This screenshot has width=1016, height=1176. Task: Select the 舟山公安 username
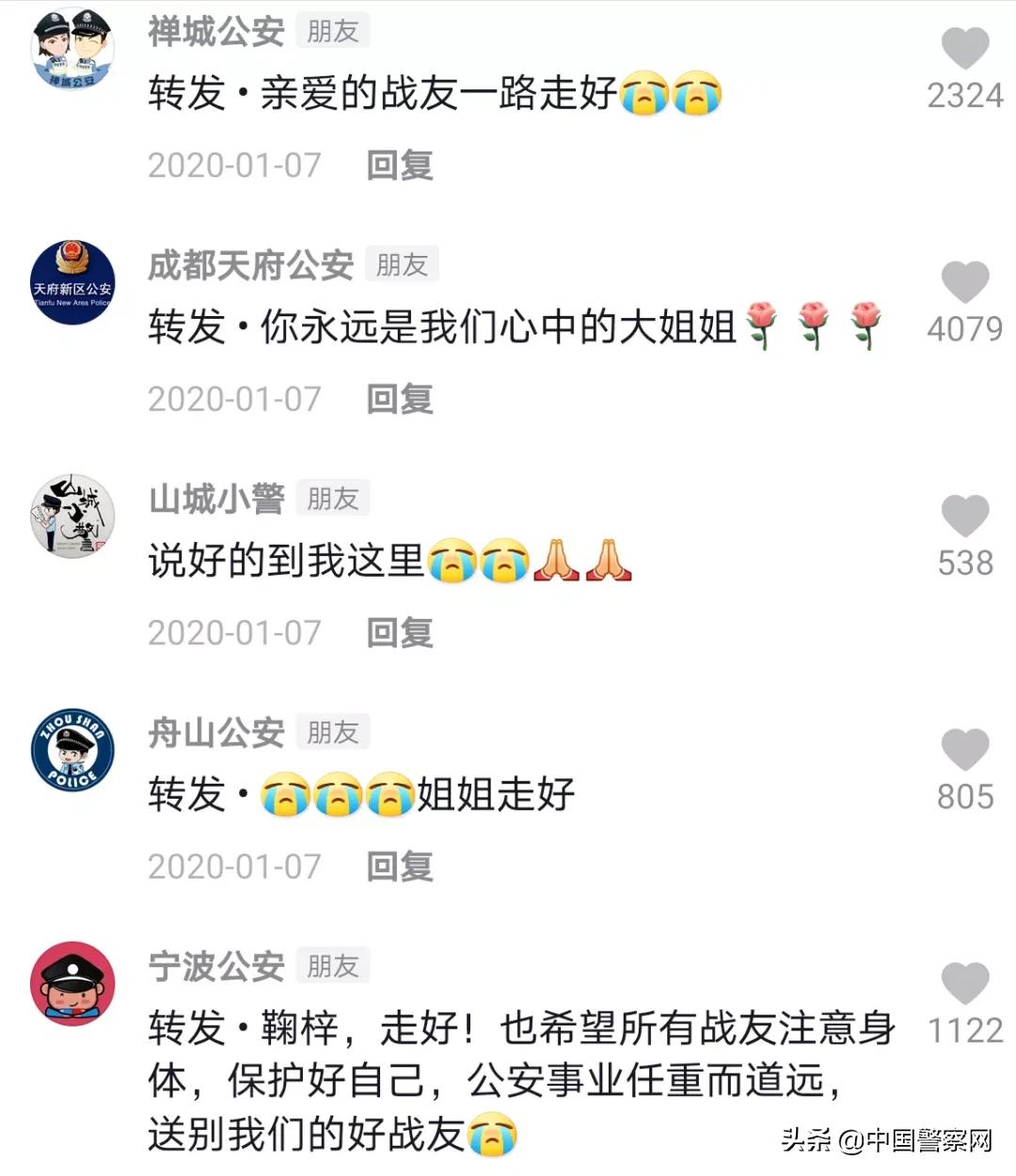(216, 733)
